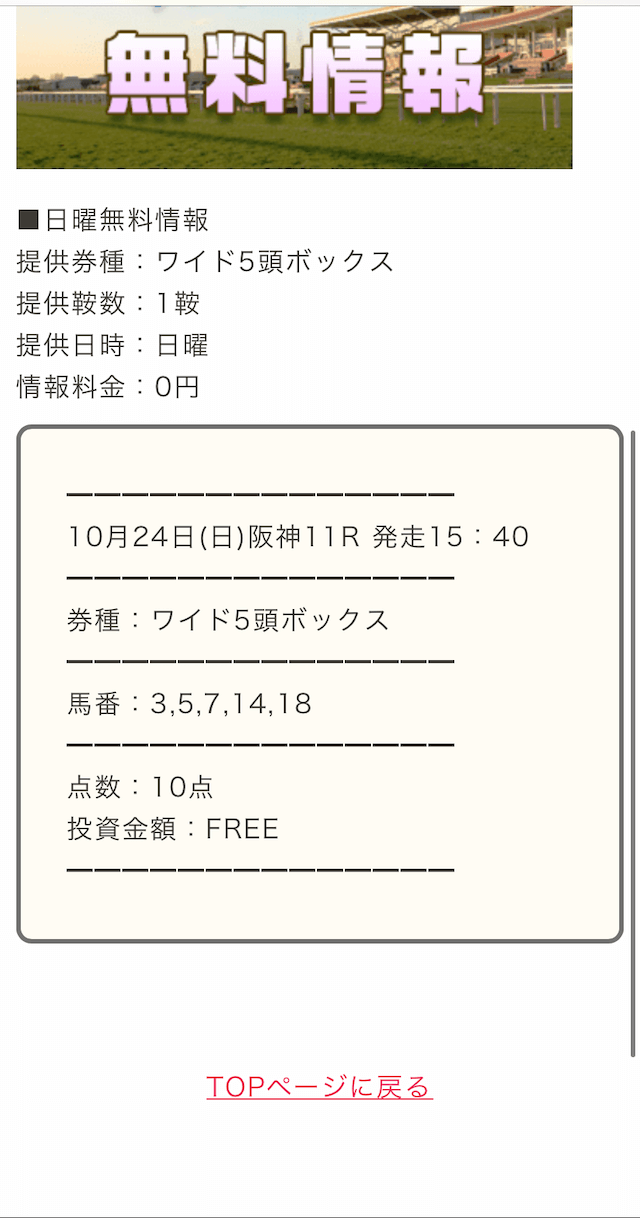Open the TOPページに戻る link
The width and height of the screenshot is (640, 1218).
coord(320,1087)
